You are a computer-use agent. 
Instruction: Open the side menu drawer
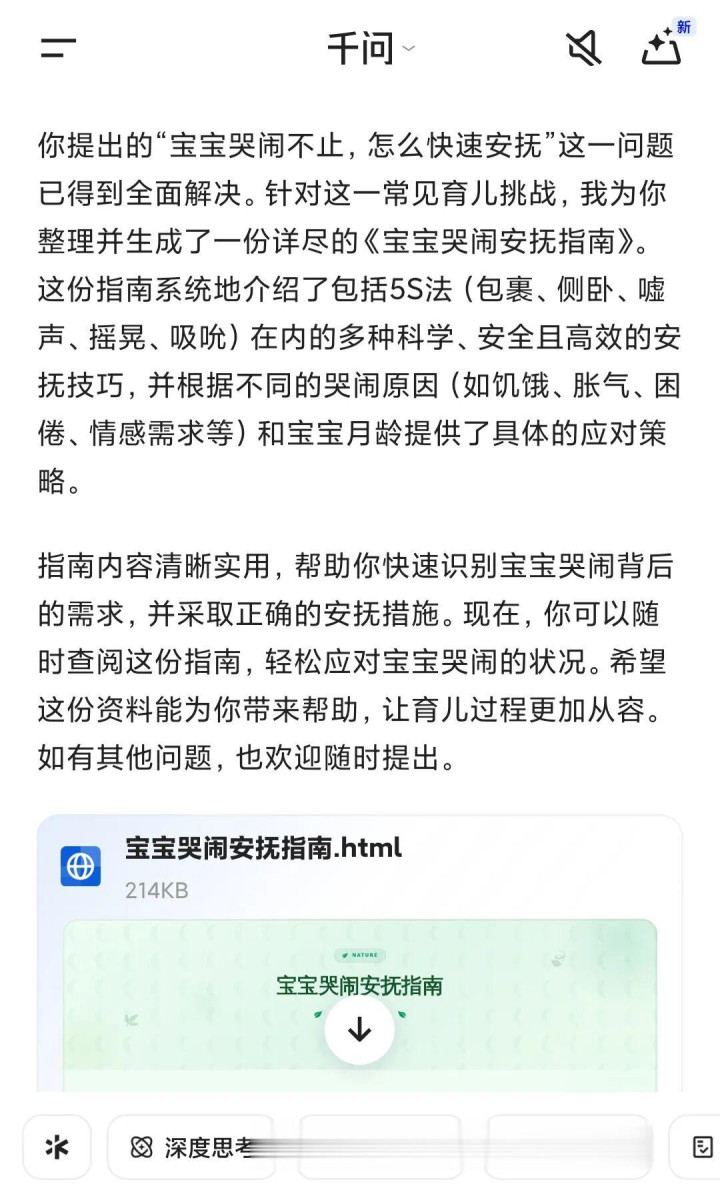coord(58,47)
